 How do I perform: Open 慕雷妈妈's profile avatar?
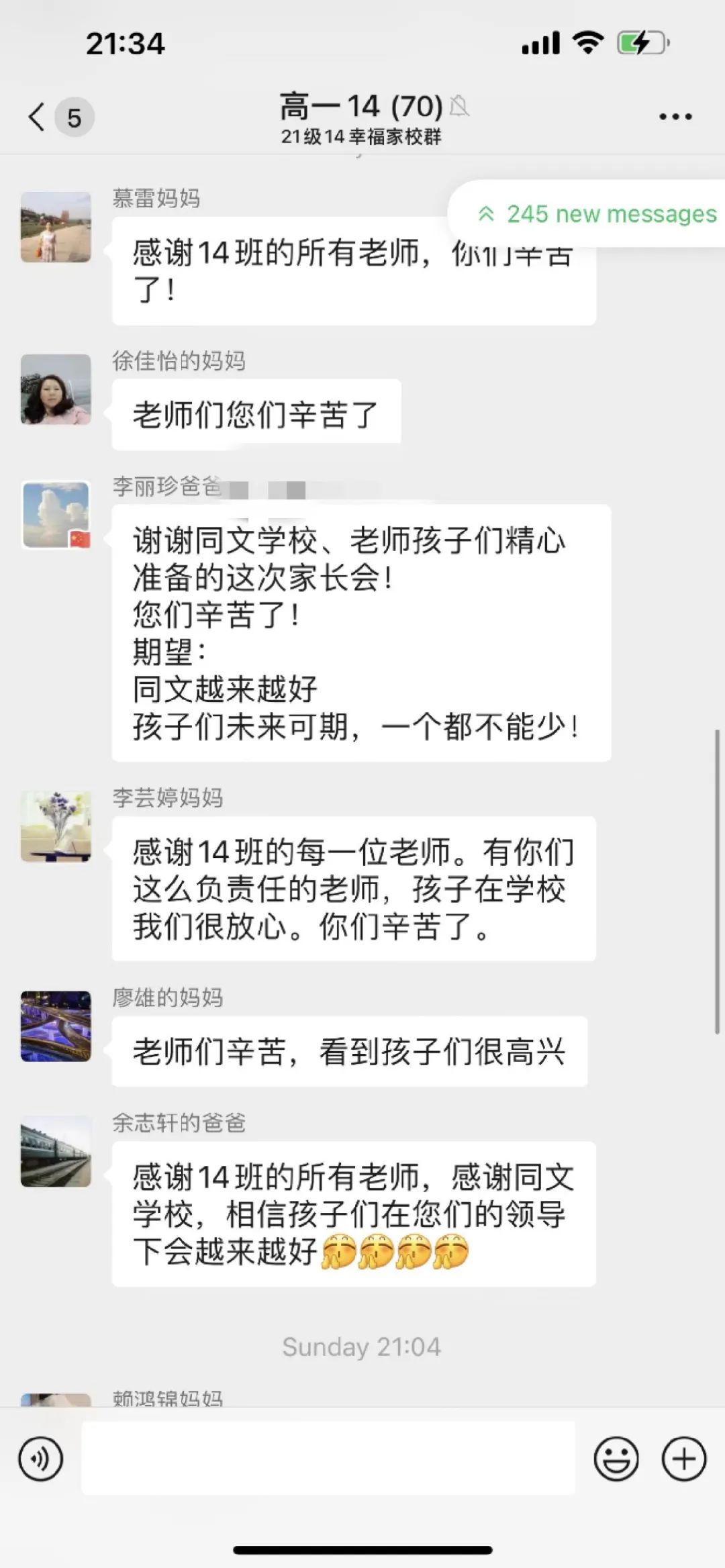click(56, 227)
